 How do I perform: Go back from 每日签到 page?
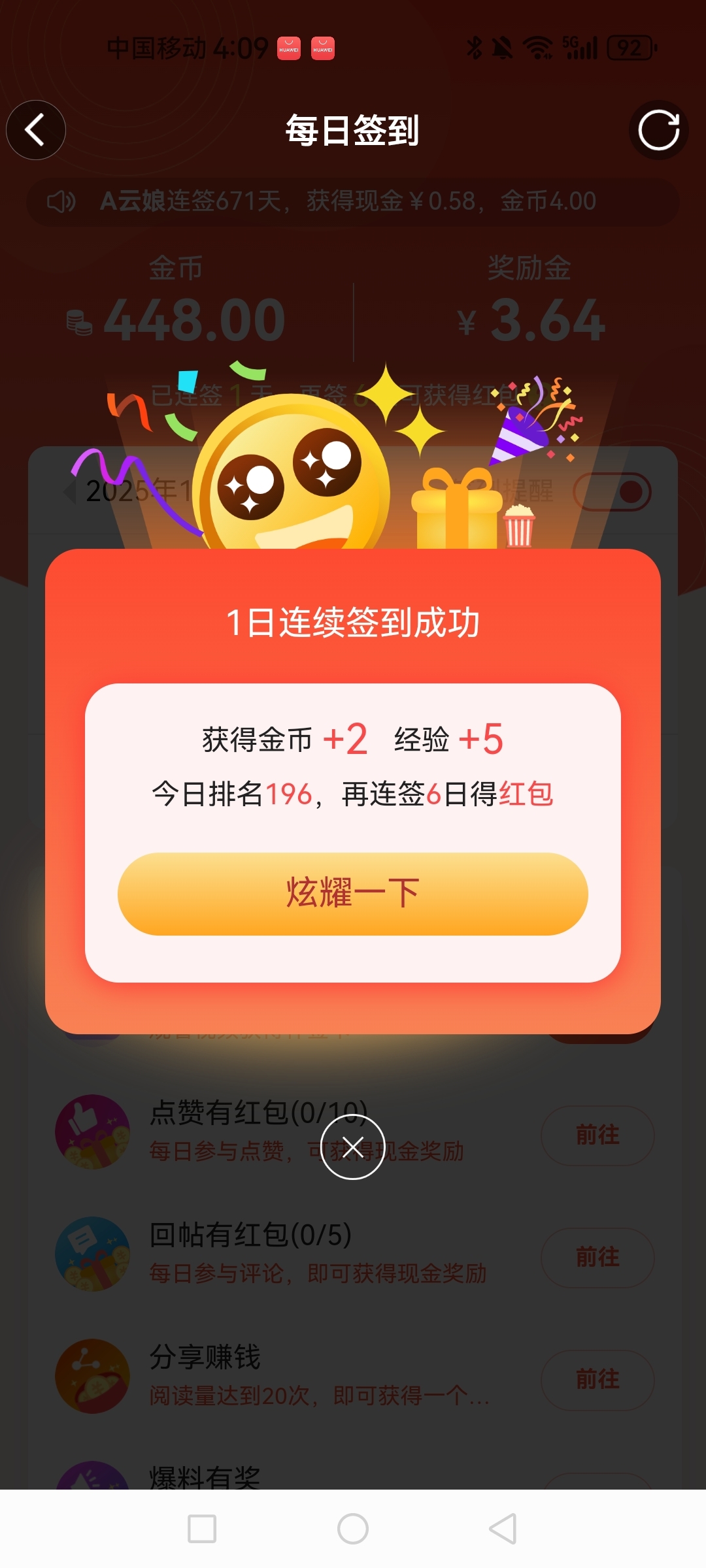click(36, 130)
